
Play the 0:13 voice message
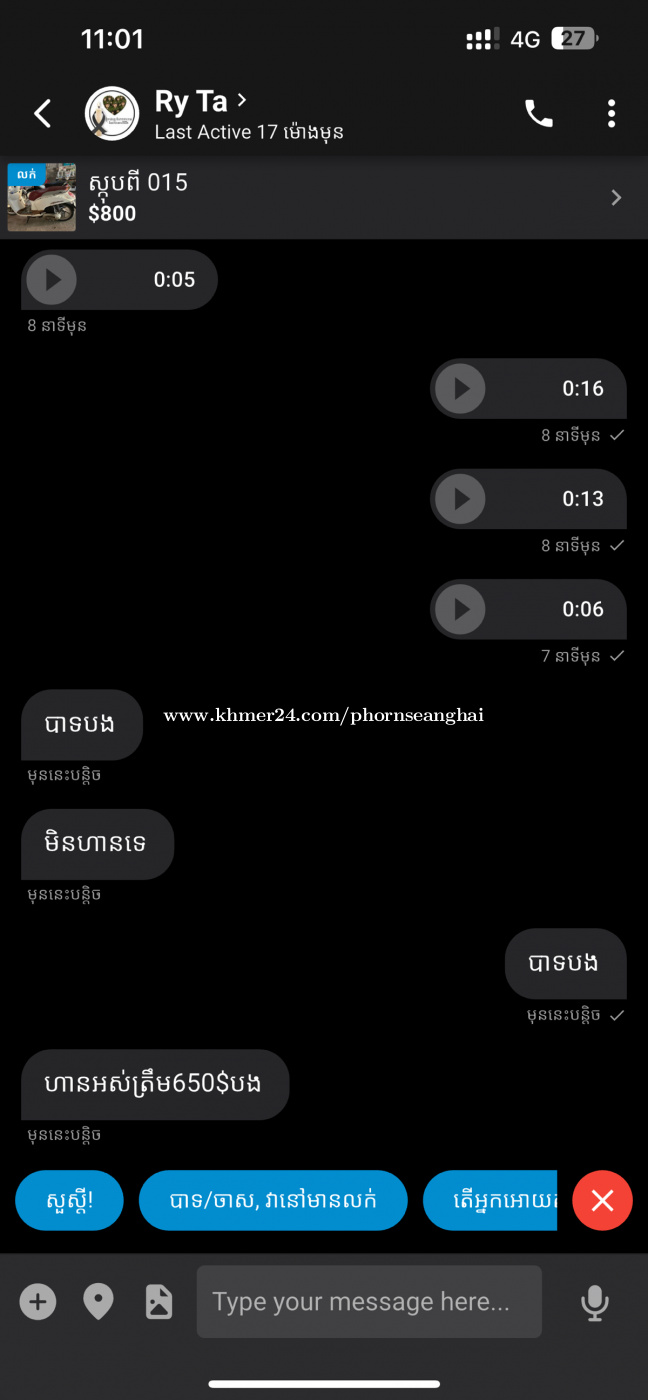coord(461,499)
